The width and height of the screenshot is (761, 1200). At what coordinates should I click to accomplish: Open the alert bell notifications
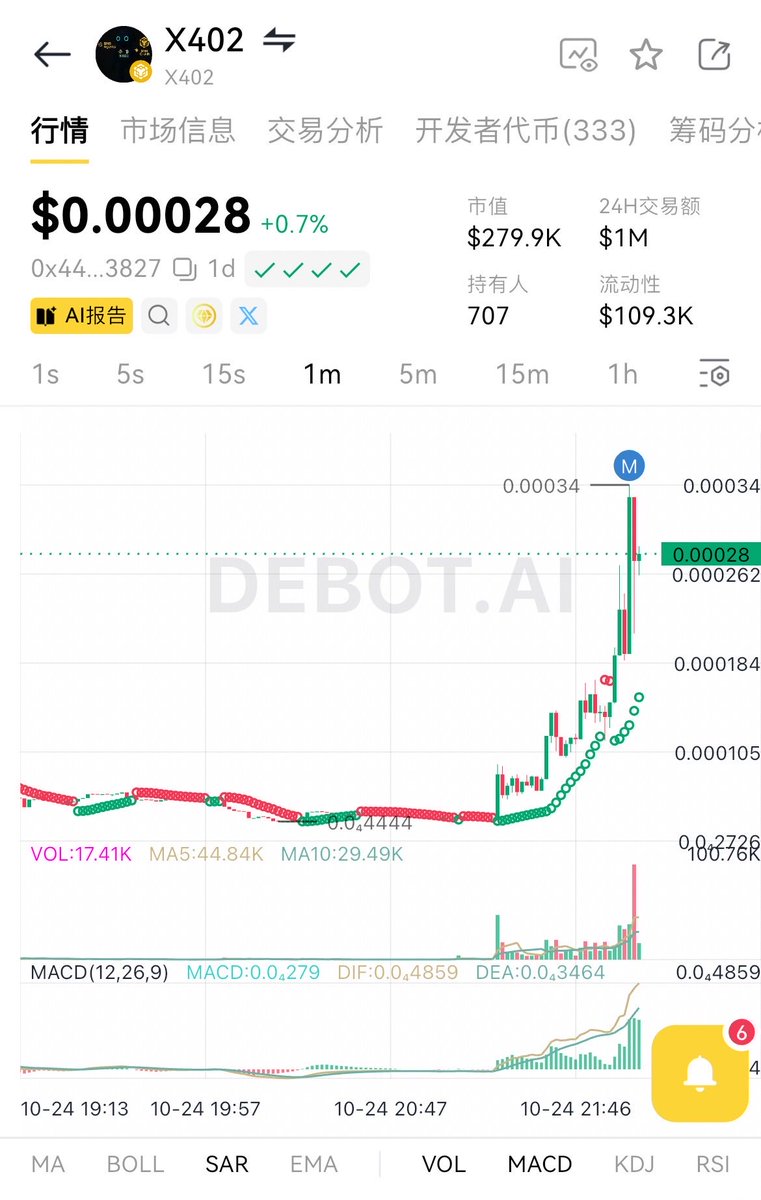click(x=700, y=1072)
